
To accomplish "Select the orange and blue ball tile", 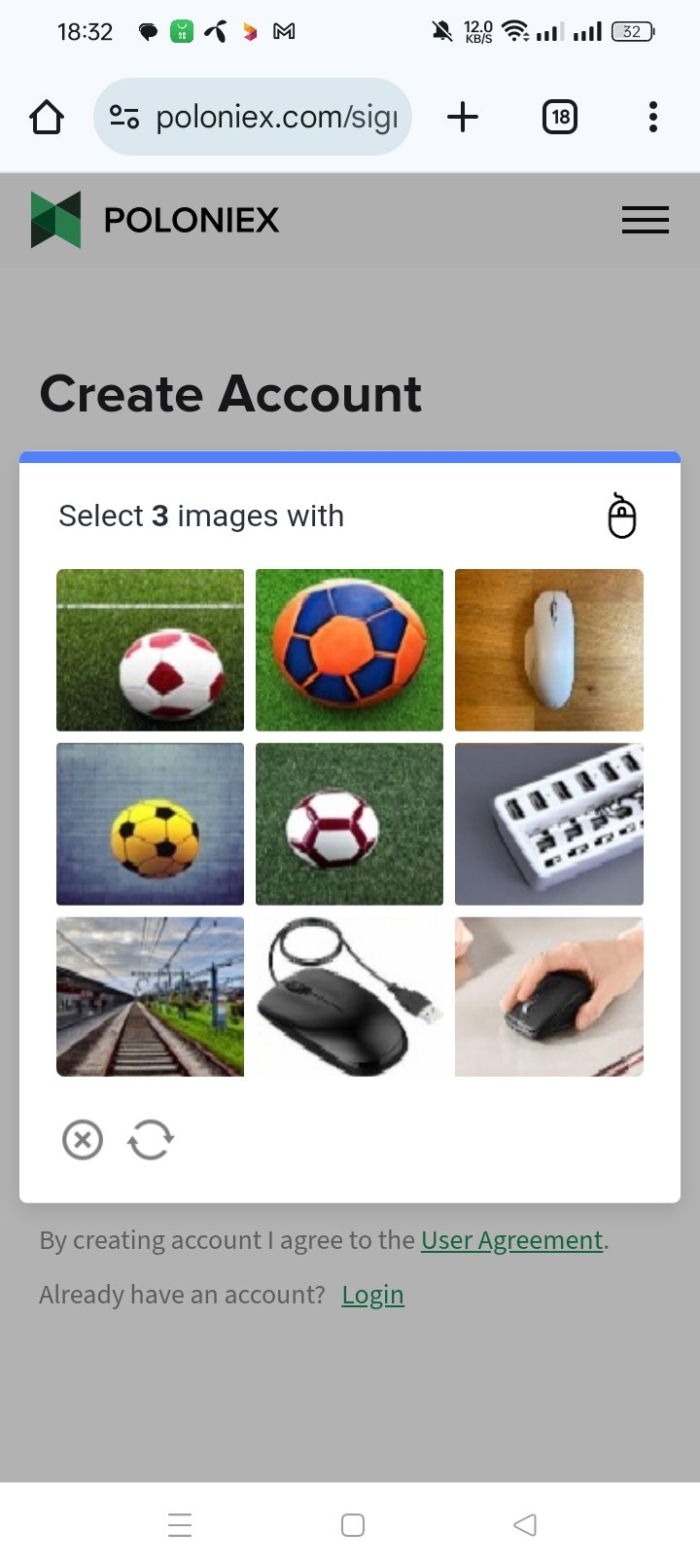I will (x=349, y=650).
